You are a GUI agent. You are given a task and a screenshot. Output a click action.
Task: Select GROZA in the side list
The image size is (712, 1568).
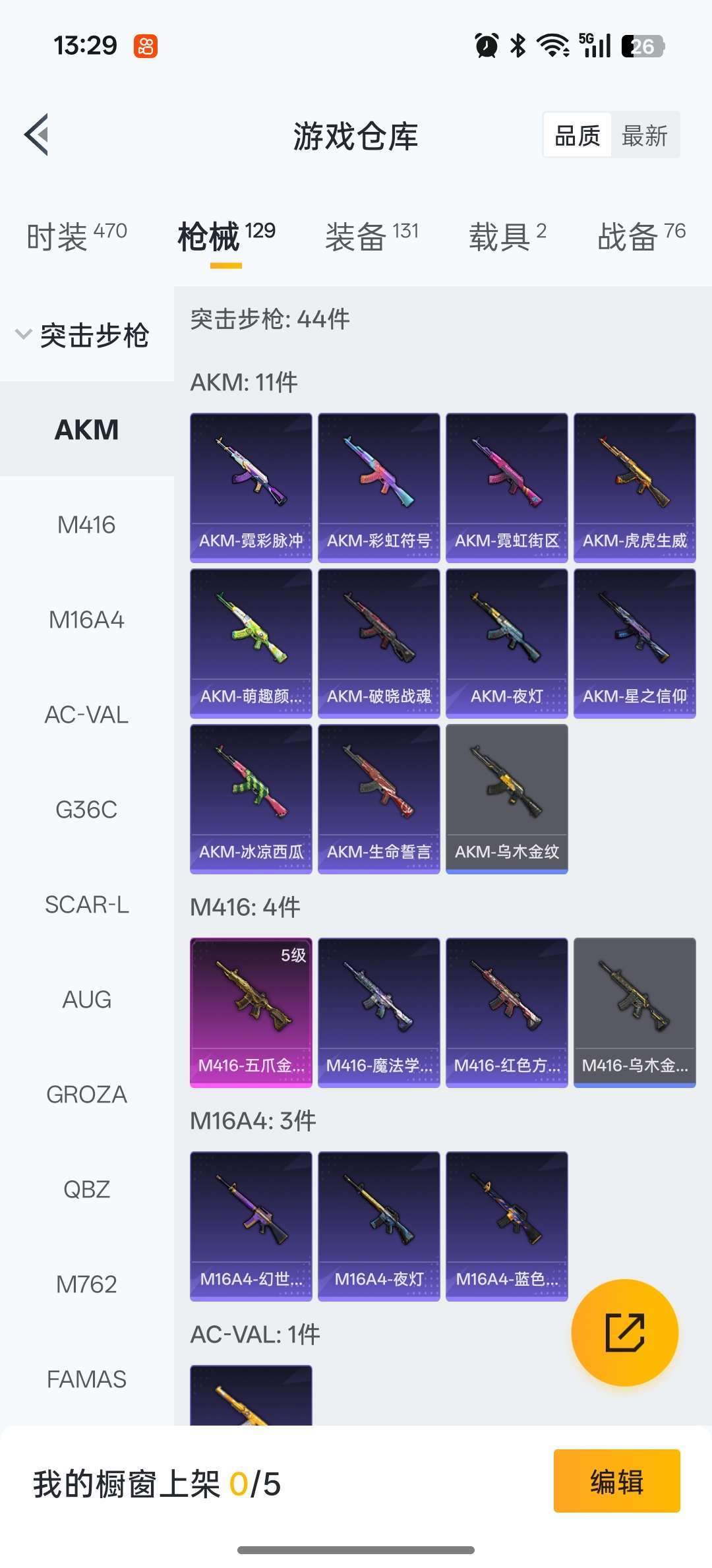[86, 1095]
